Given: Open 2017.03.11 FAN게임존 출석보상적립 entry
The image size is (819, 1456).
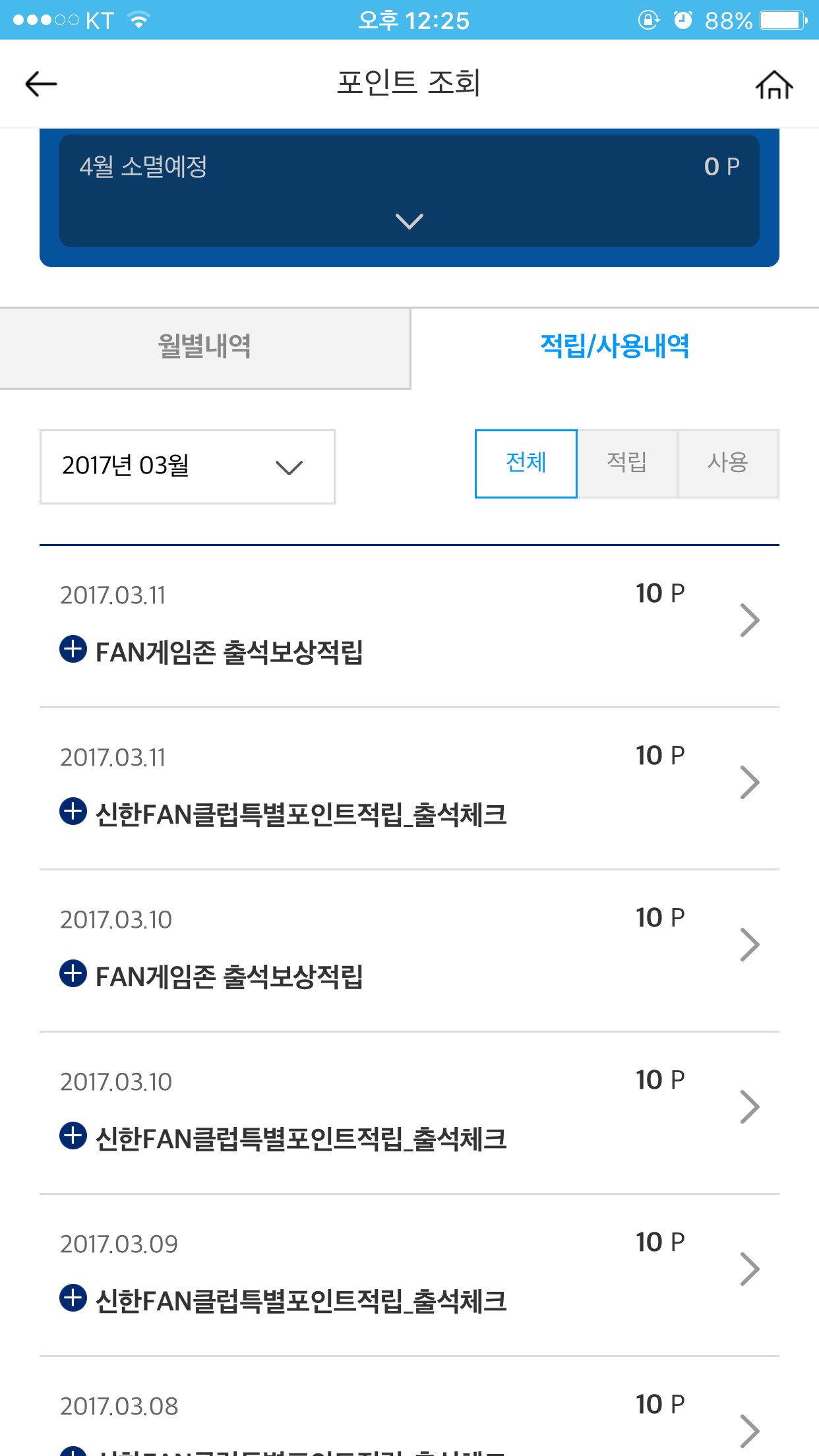Looking at the screenshot, I should pos(409,624).
